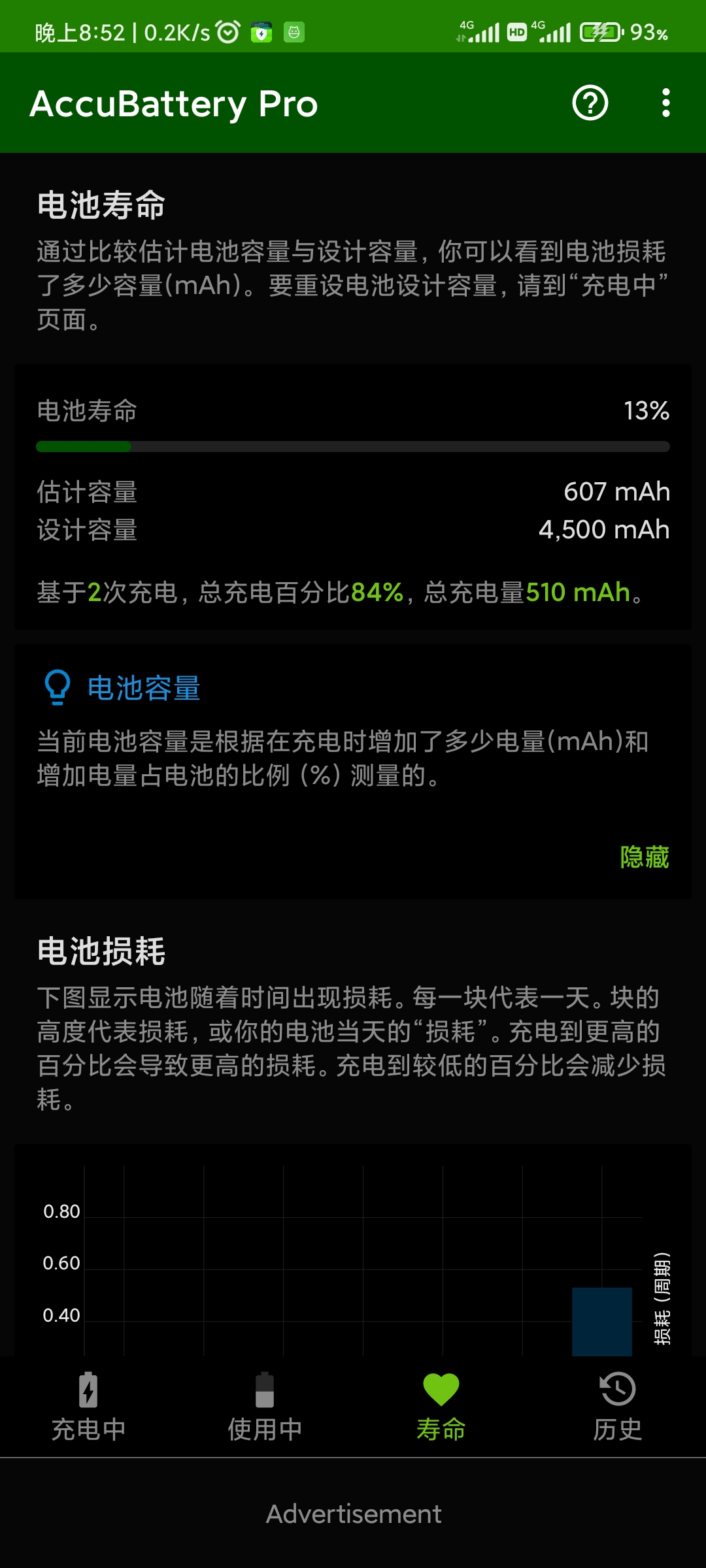
Task: Open the help question mark icon
Action: click(590, 103)
